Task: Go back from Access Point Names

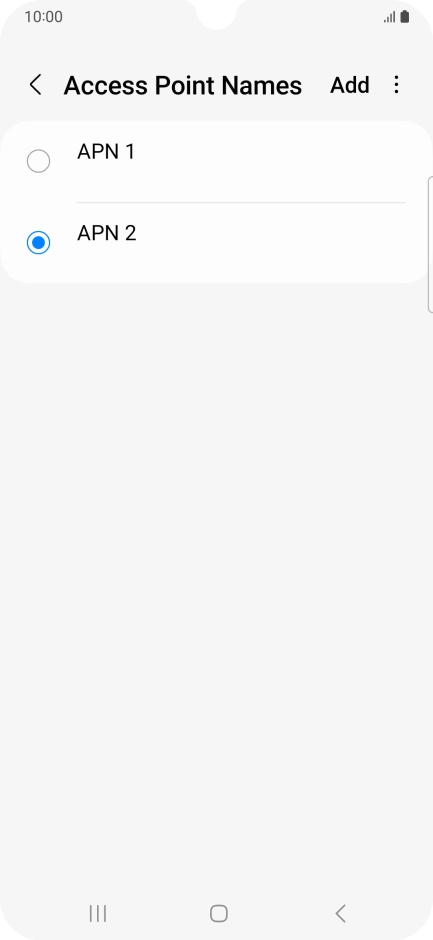Action: (35, 85)
